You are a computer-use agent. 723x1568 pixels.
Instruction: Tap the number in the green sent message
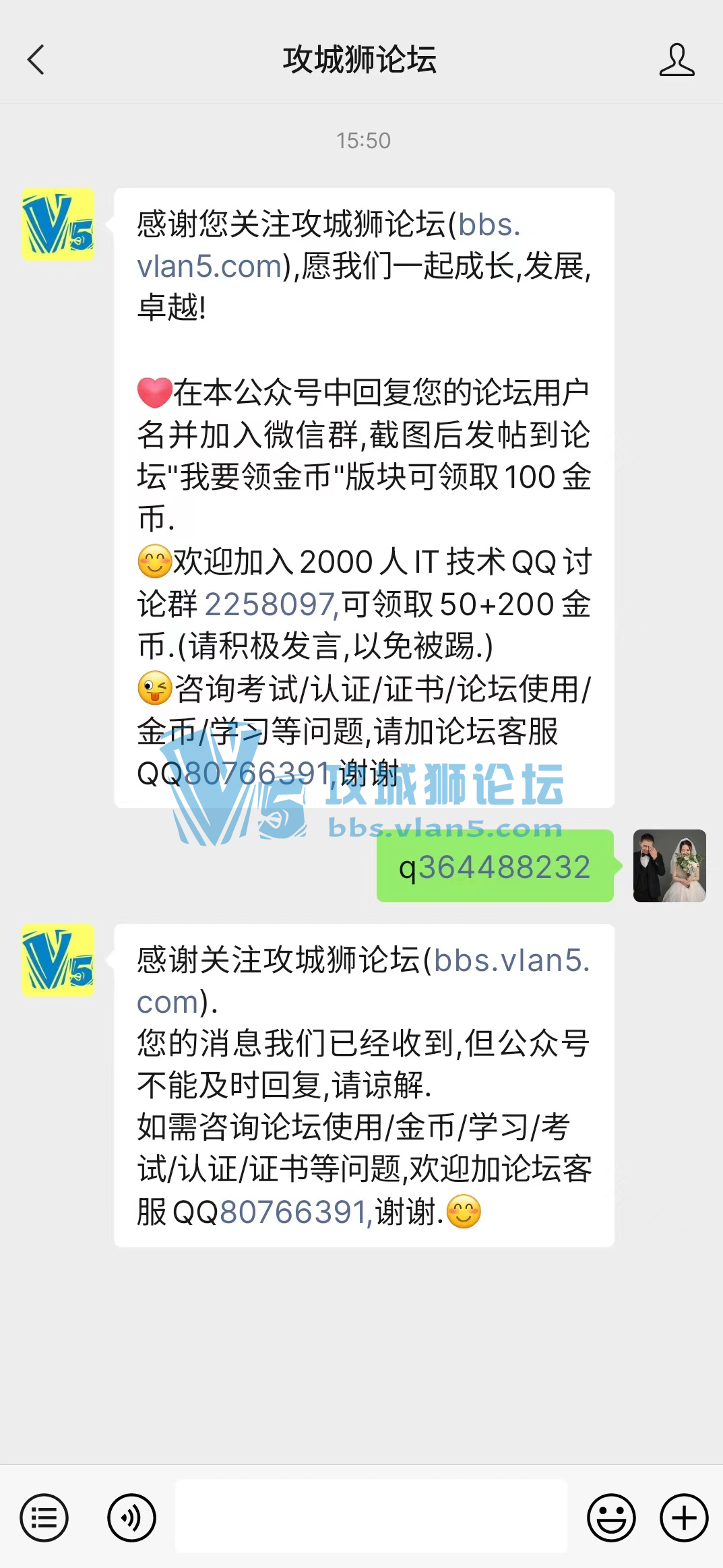pyautogui.click(x=504, y=867)
